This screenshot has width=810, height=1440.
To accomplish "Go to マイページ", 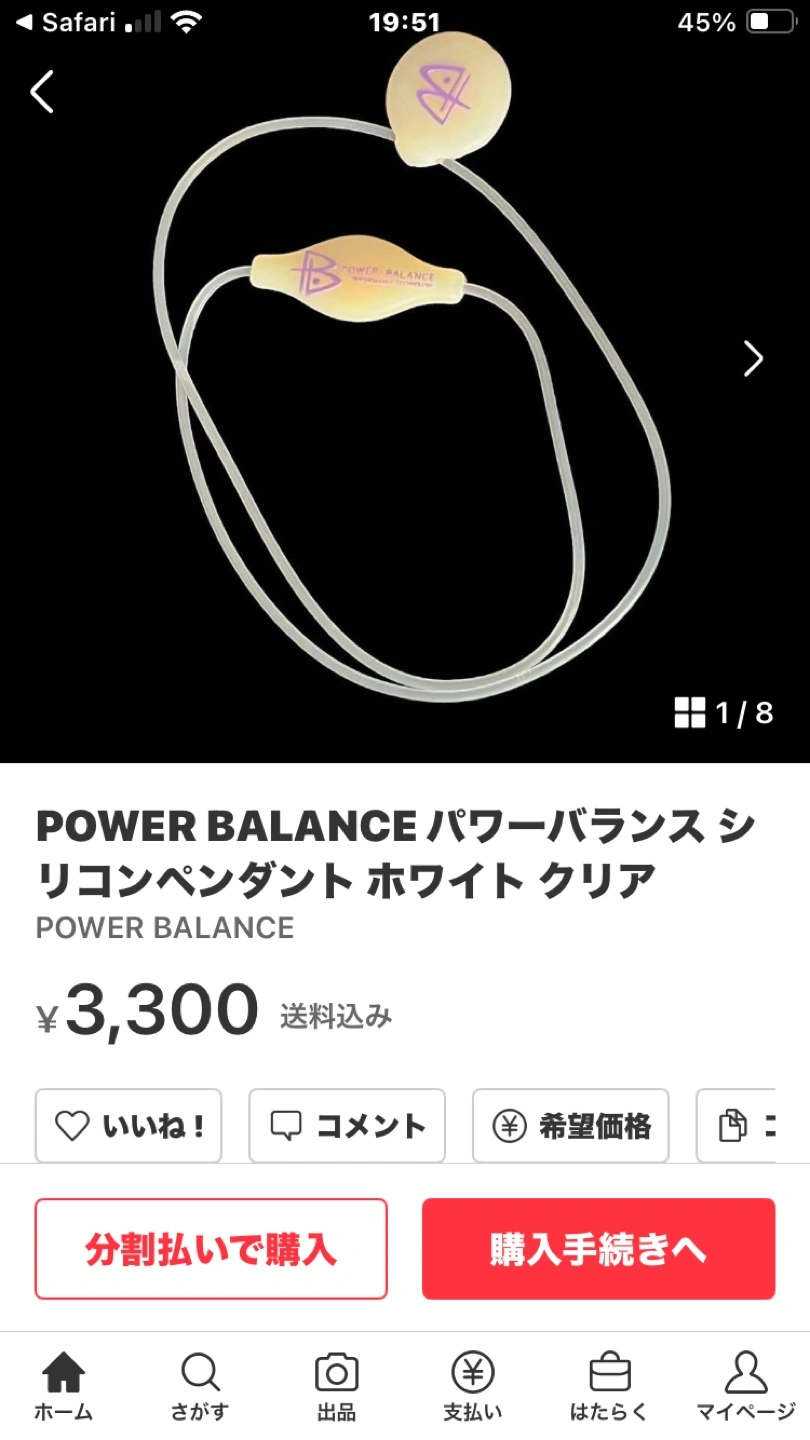I will [745, 1386].
